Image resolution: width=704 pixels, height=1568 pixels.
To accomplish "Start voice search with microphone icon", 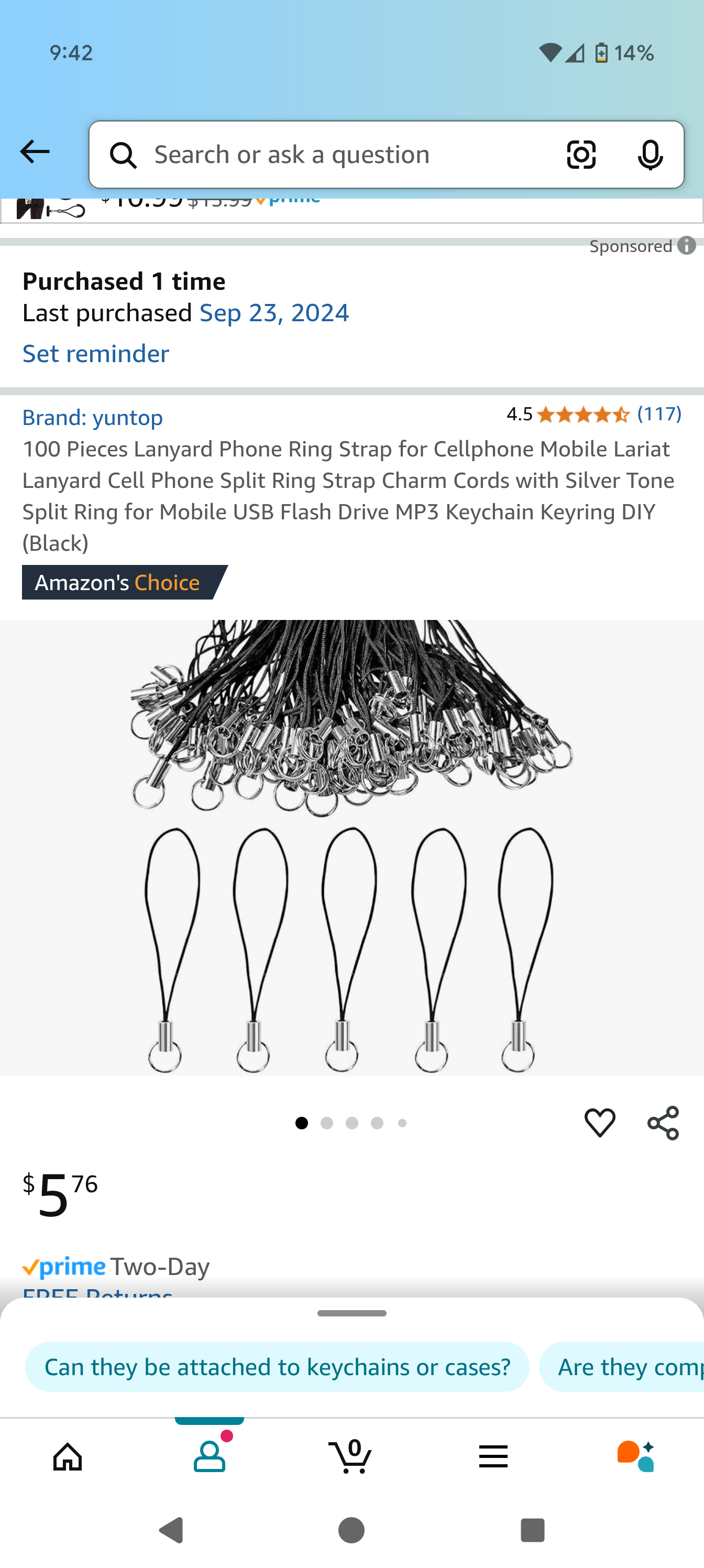I will pyautogui.click(x=650, y=155).
